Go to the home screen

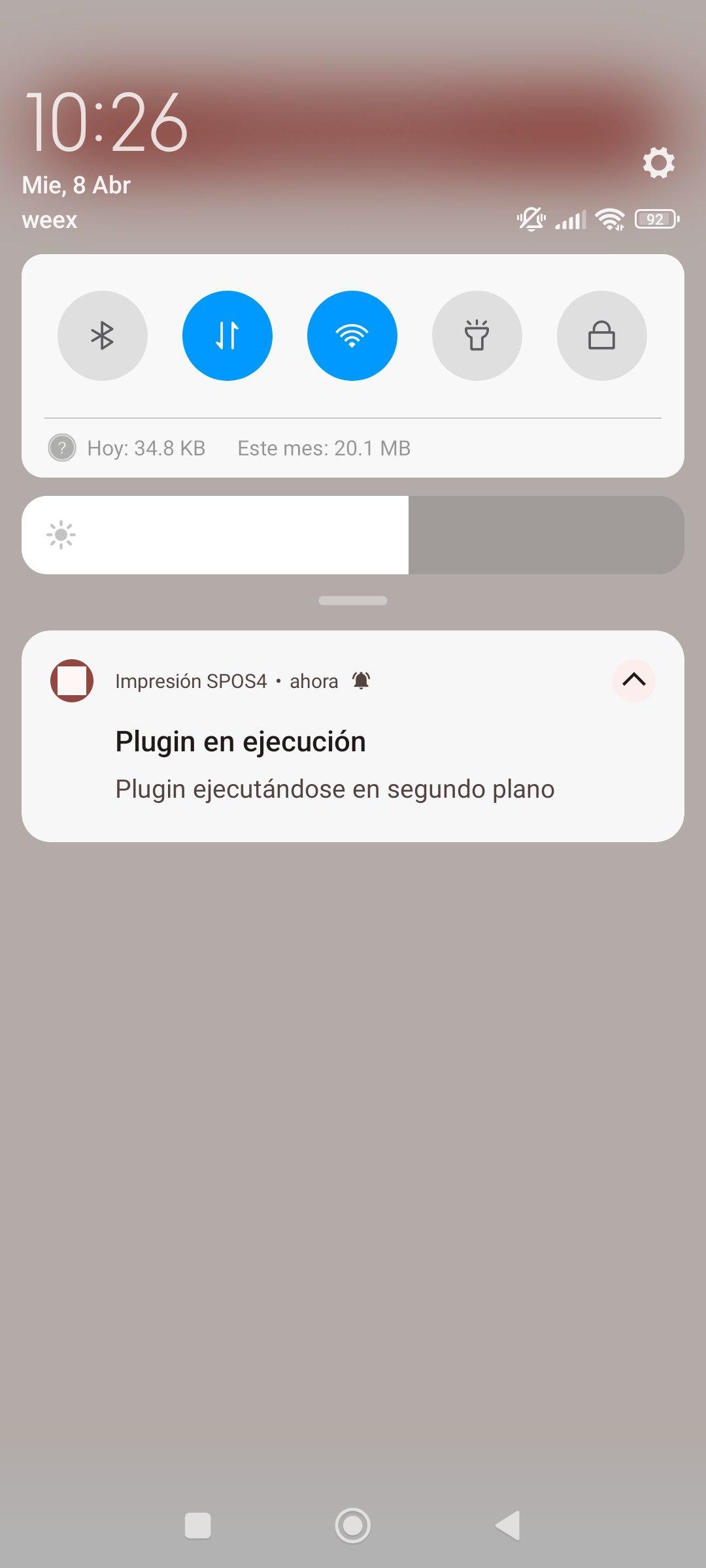353,1526
